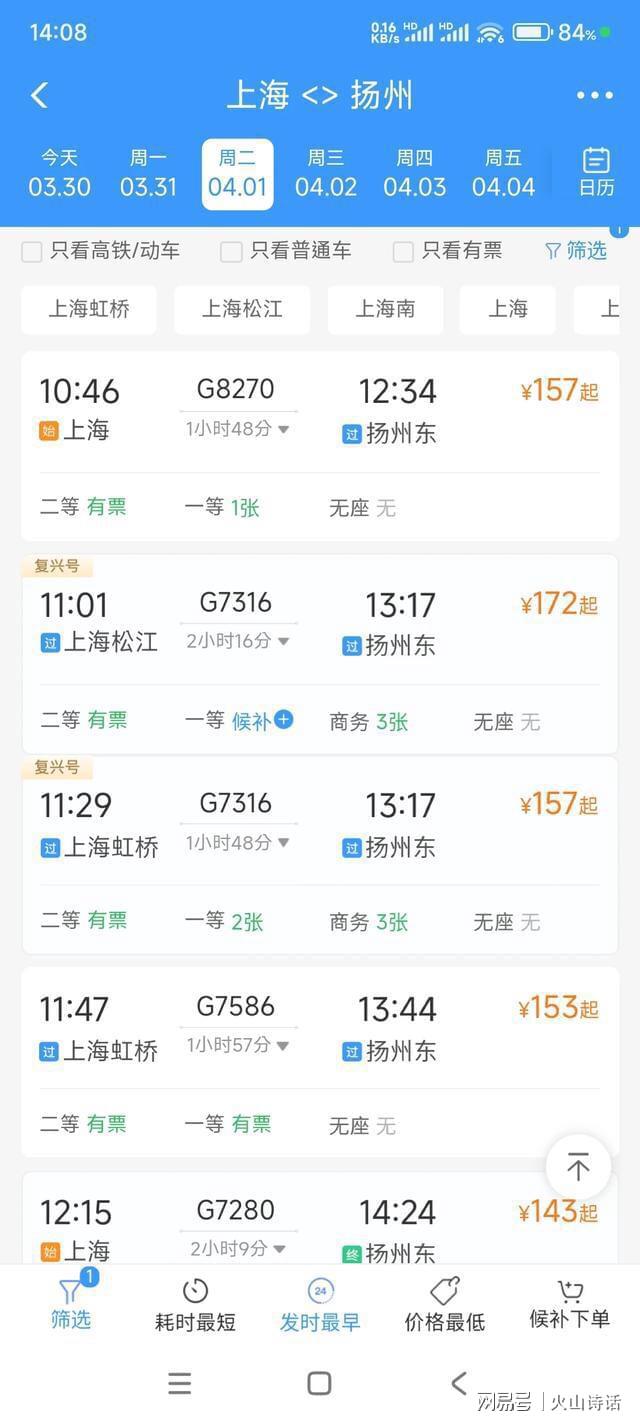Viewport: 640px width, 1422px height.
Task: Filter by 上海南 station chip
Action: pyautogui.click(x=385, y=309)
